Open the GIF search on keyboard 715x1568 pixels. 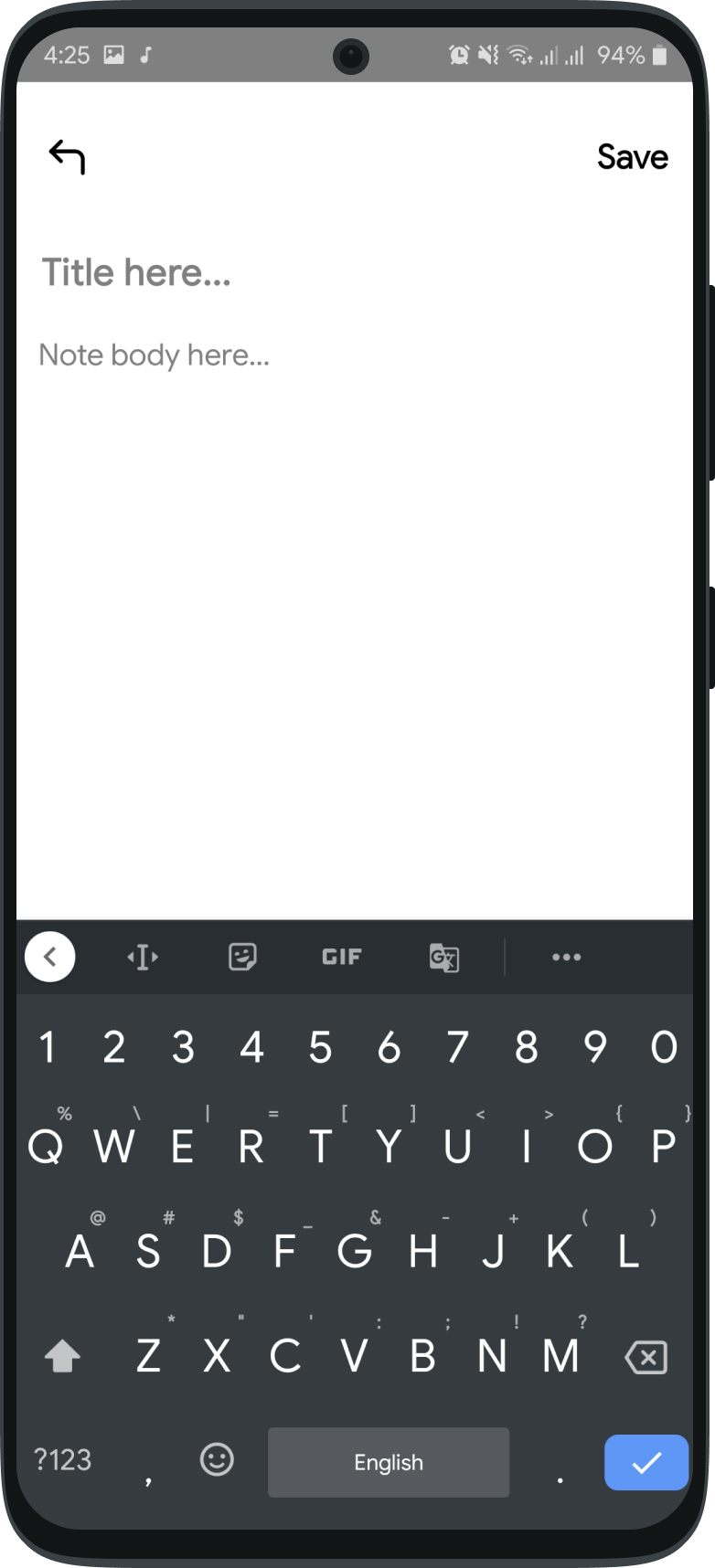coord(342,957)
